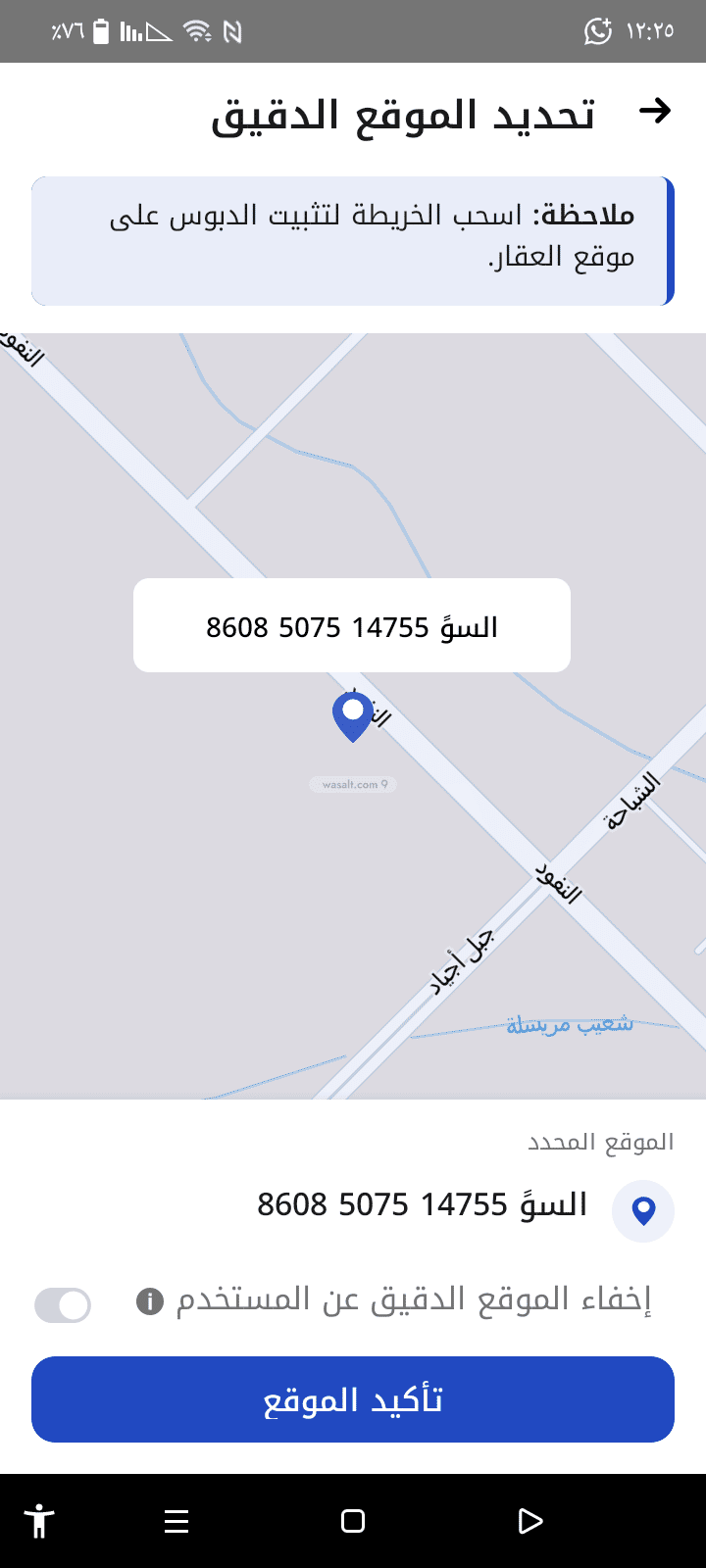Open info icon about hiding exact location
This screenshot has width=706, height=1568.
[x=150, y=1301]
